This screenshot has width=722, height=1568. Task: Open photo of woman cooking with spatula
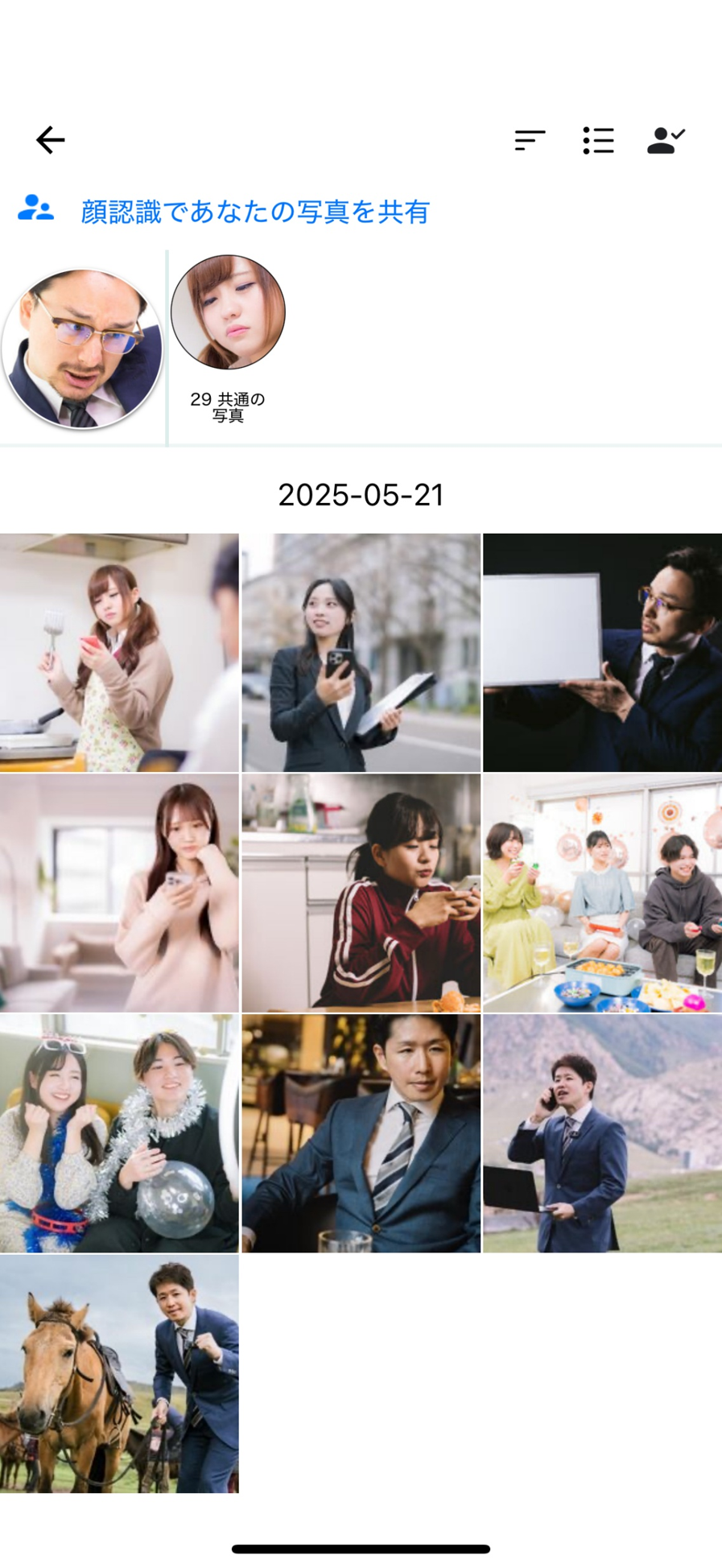pos(119,653)
